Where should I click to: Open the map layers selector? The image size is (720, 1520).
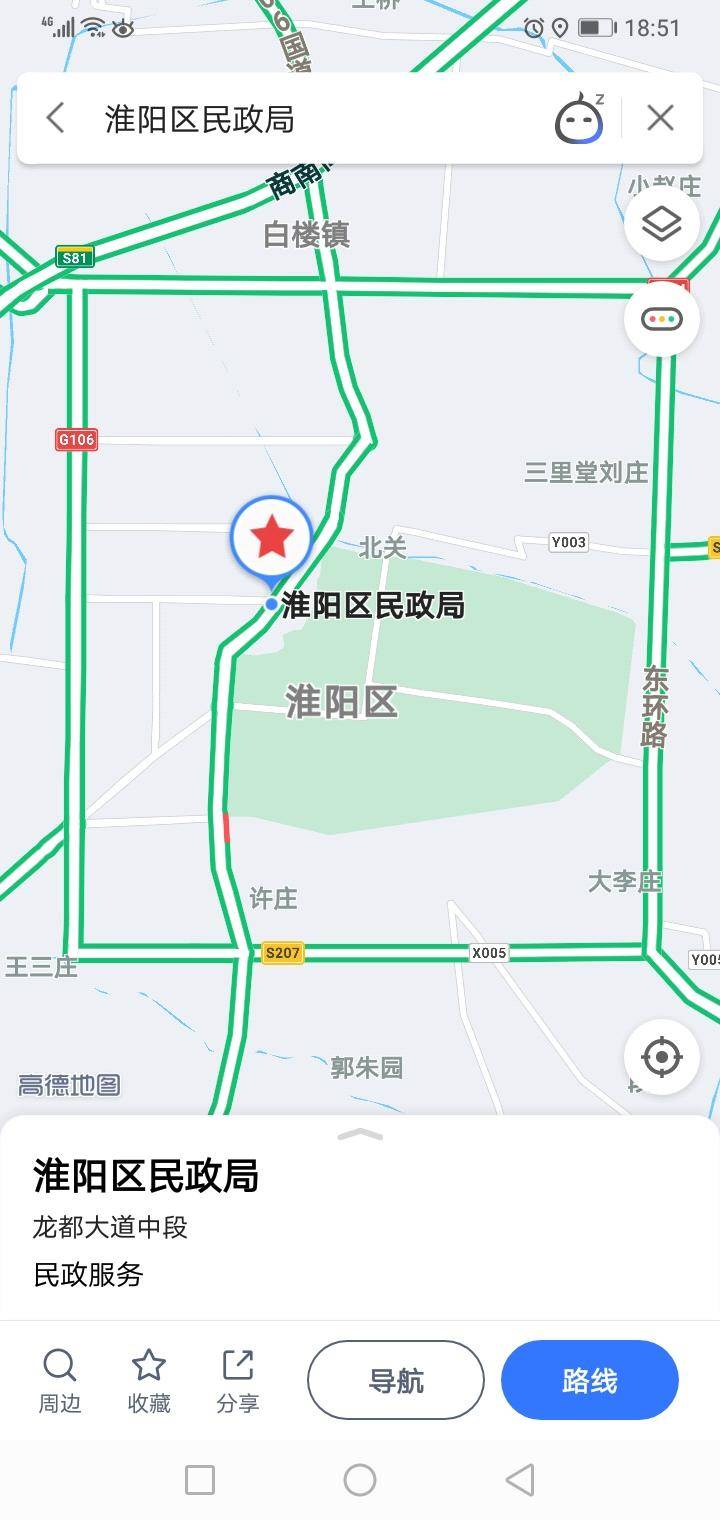click(x=661, y=224)
